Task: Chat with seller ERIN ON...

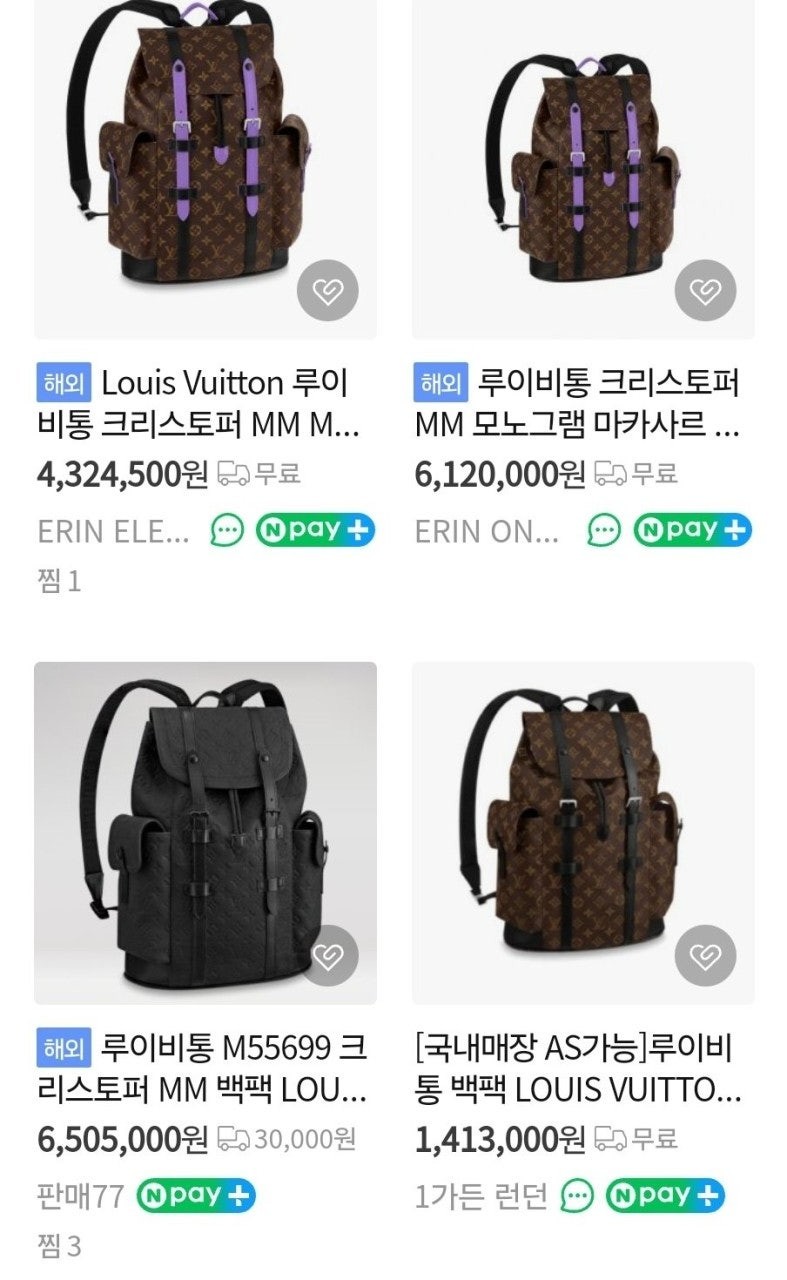Action: click(x=604, y=530)
